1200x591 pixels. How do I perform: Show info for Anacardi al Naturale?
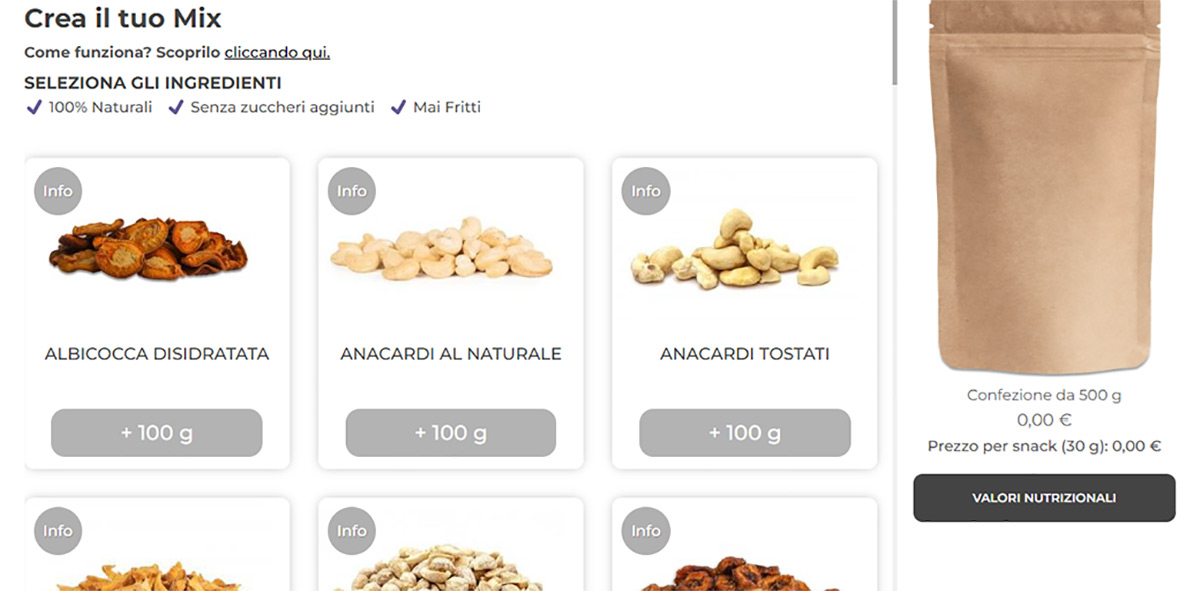click(352, 191)
